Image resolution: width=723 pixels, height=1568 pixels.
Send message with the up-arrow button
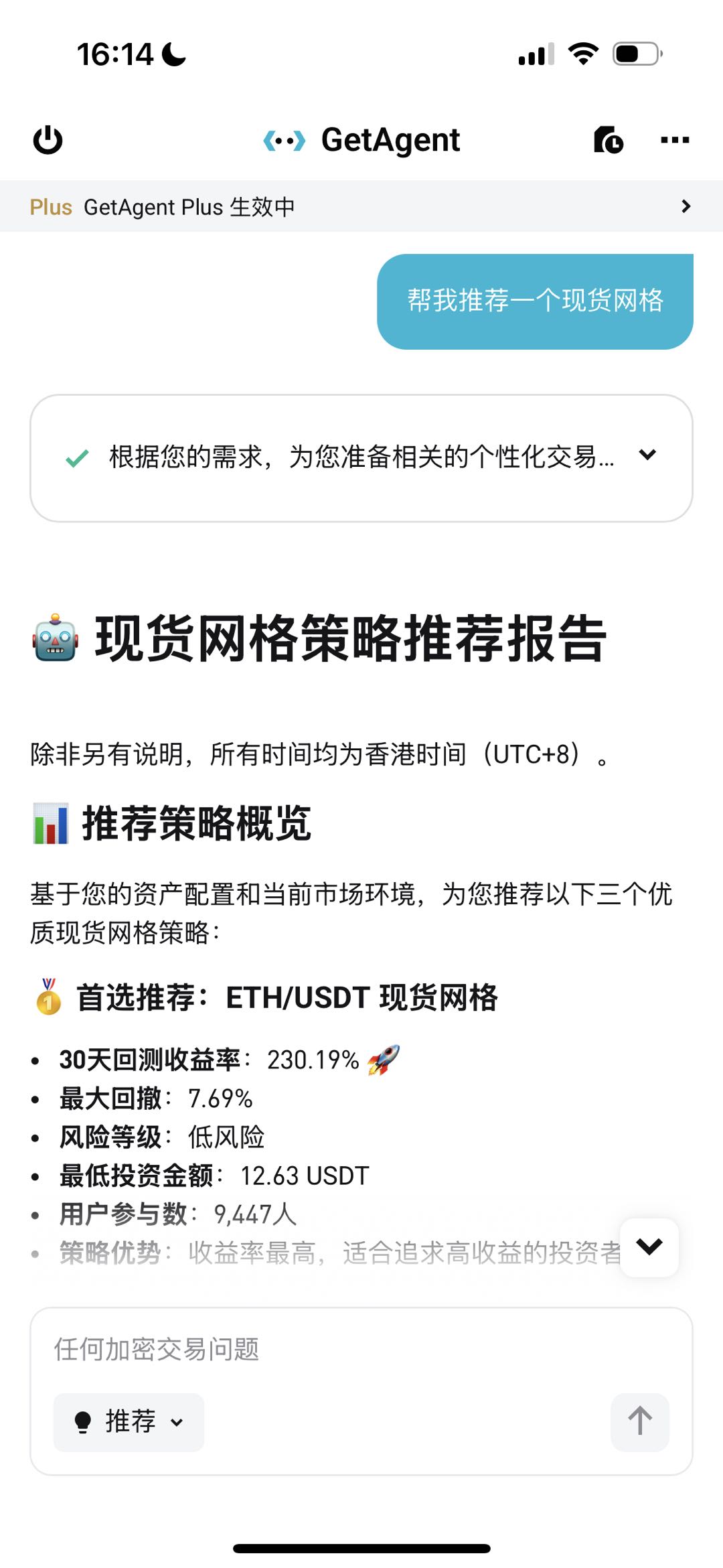click(x=639, y=1421)
